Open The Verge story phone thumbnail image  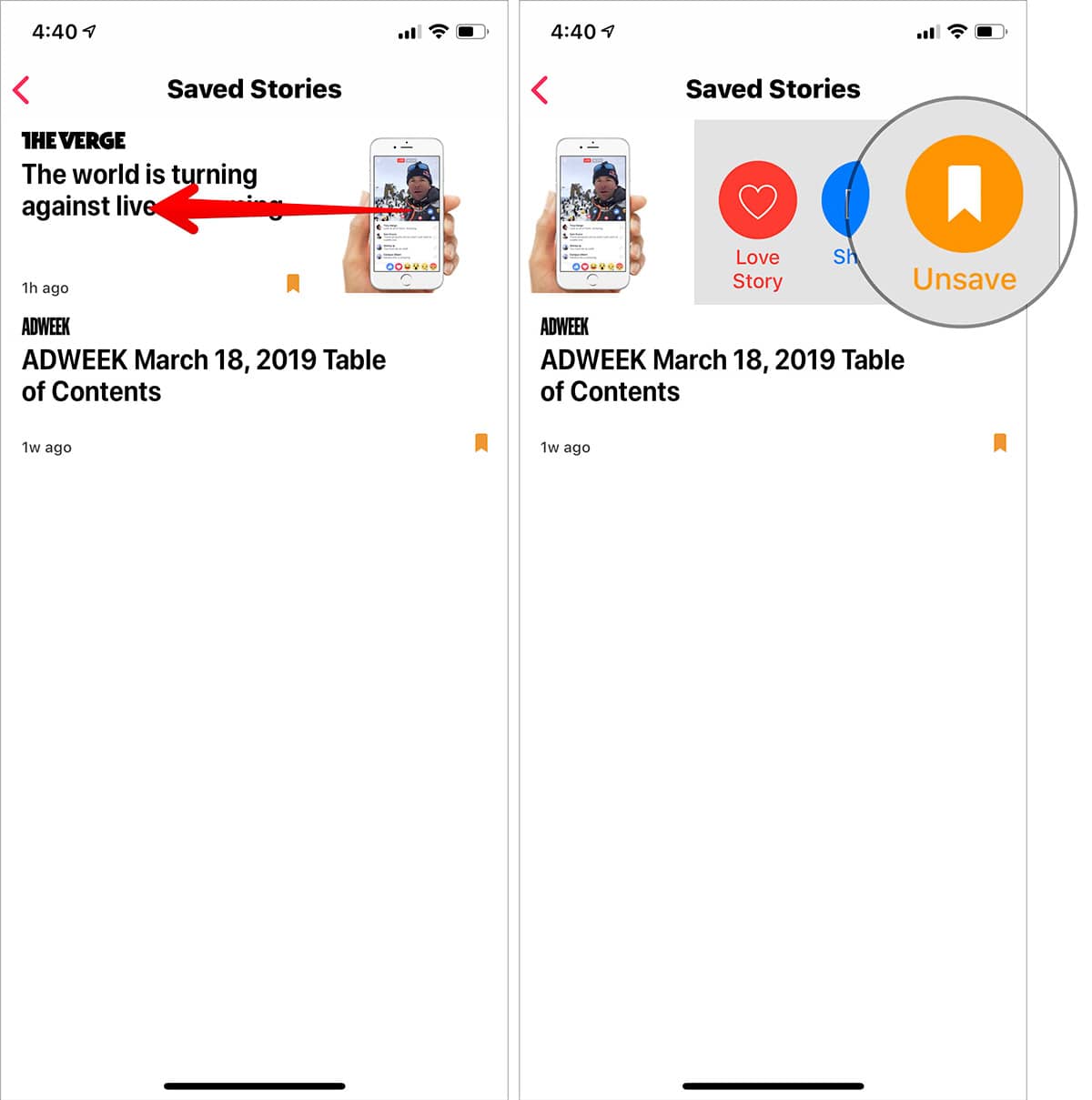[x=406, y=209]
